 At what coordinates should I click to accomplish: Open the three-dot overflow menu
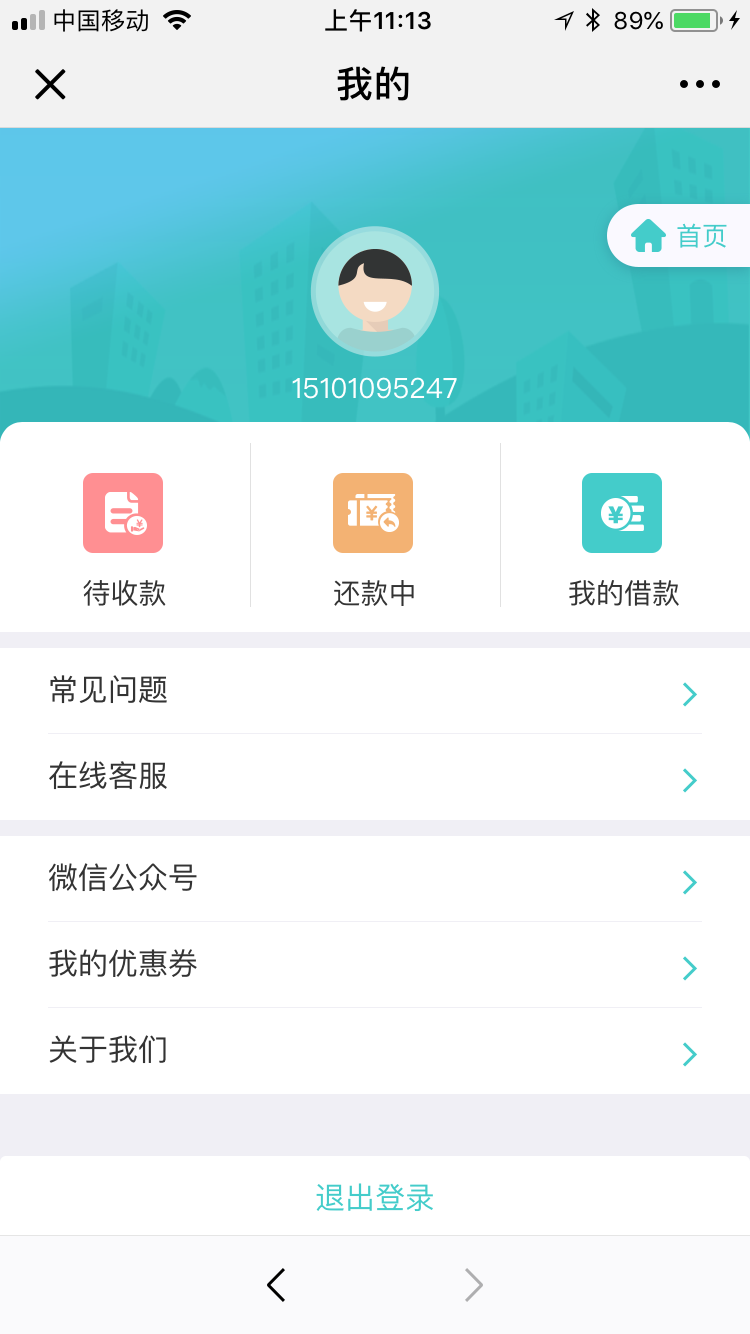(699, 85)
